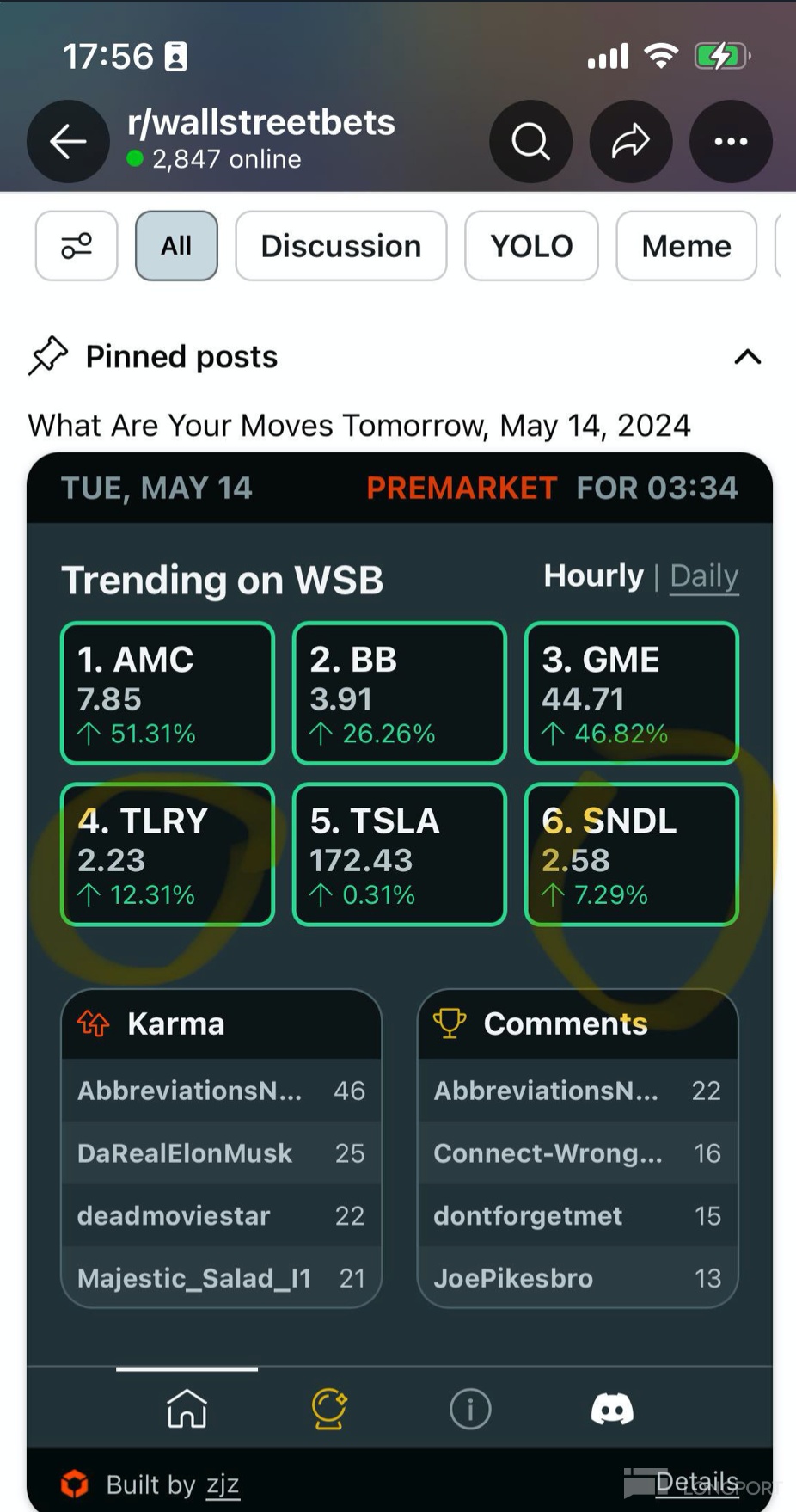Open the feed filter options

point(77,246)
